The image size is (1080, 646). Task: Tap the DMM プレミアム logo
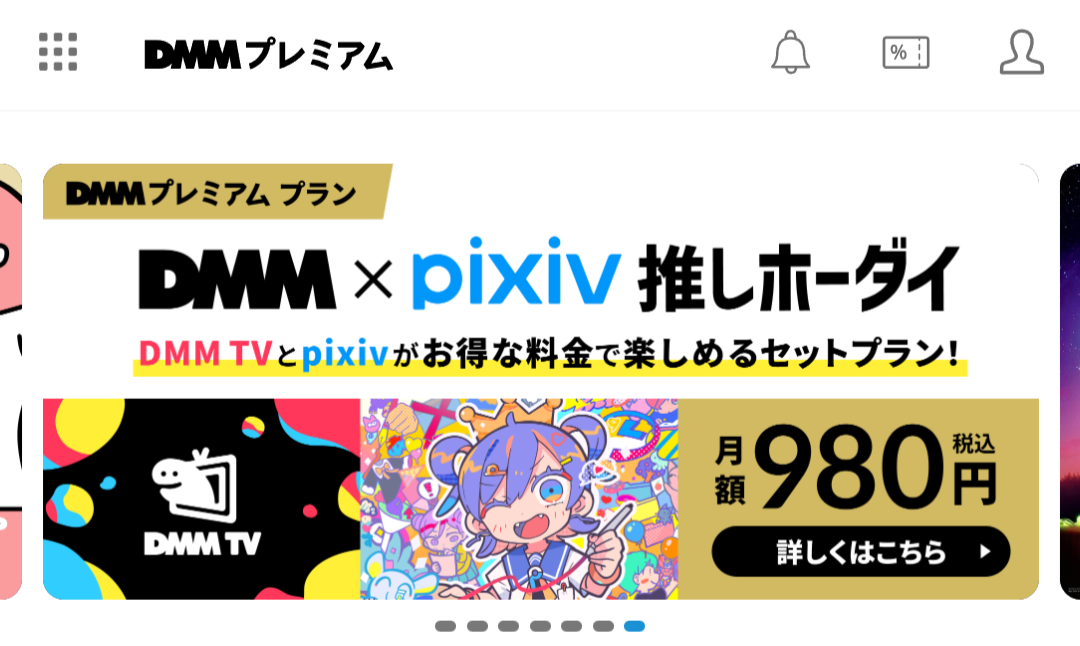coord(268,54)
